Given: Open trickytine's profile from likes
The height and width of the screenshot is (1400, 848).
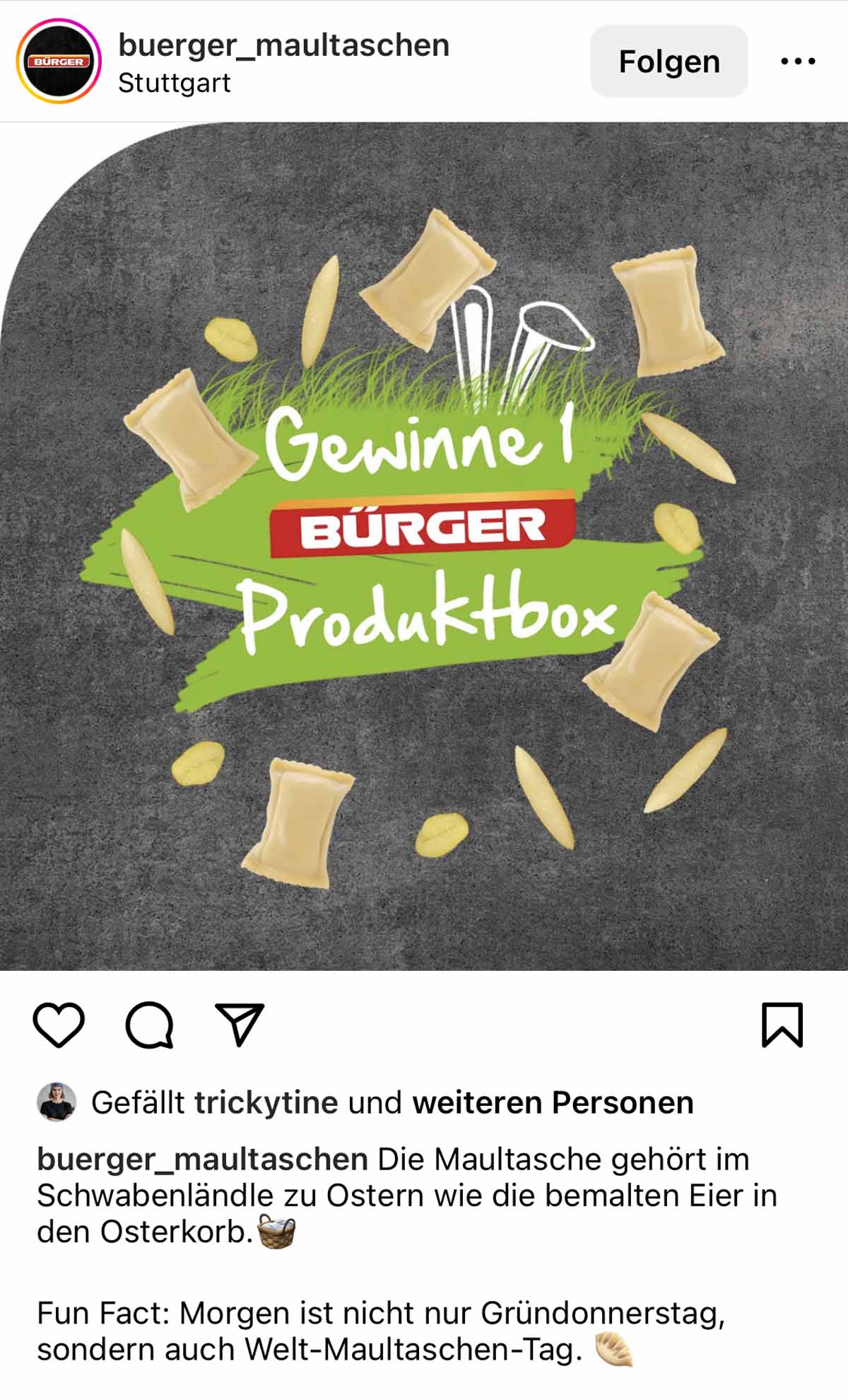Looking at the screenshot, I should [266, 1103].
